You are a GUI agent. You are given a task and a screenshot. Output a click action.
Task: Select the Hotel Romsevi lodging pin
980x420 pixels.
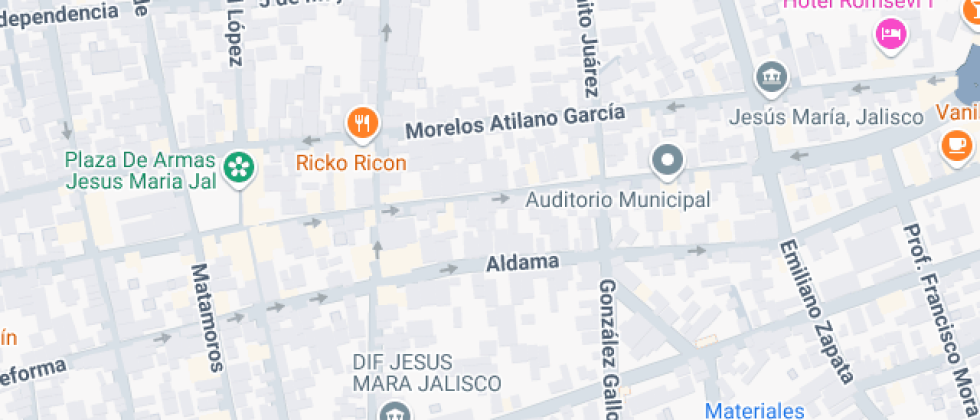tap(890, 35)
